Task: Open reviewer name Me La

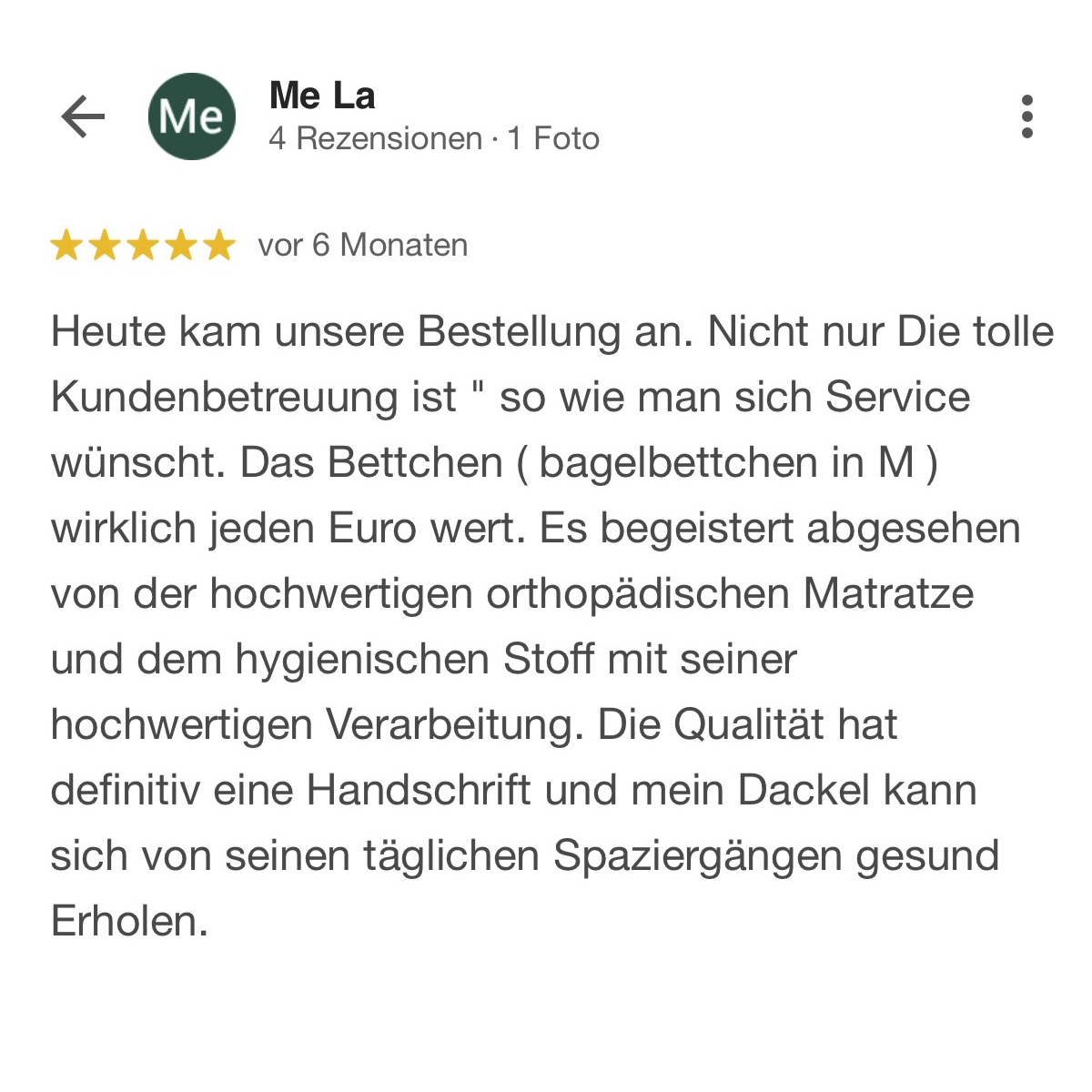Action: coord(322,96)
